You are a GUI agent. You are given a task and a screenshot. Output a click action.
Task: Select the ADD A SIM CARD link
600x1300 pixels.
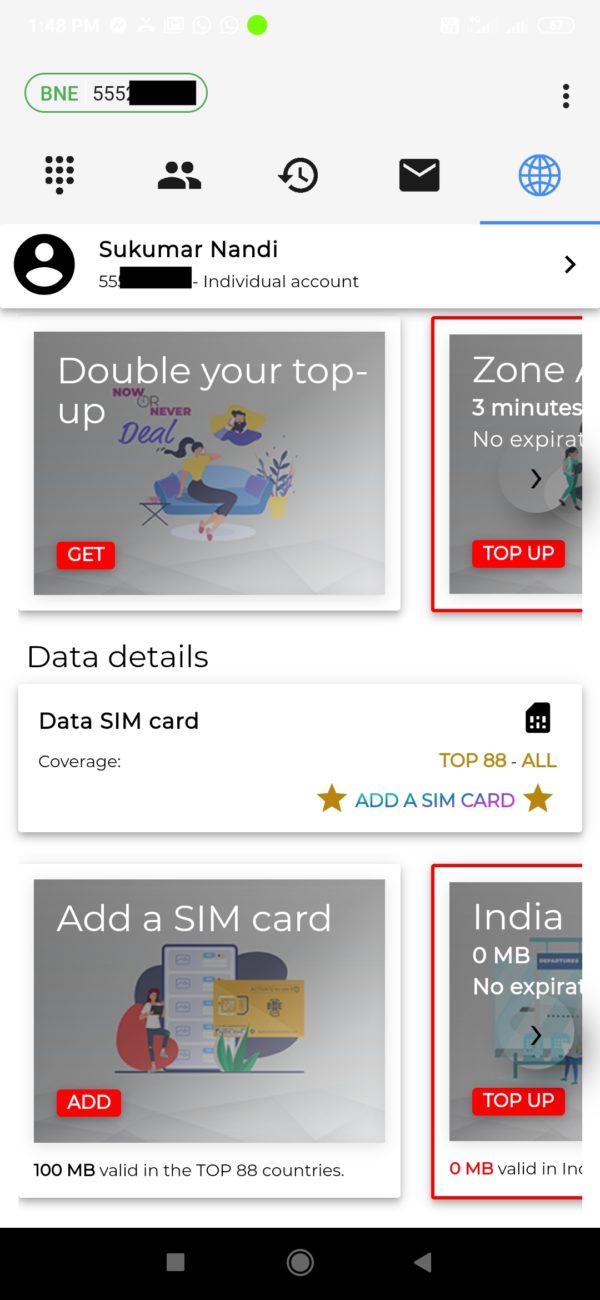click(x=435, y=800)
